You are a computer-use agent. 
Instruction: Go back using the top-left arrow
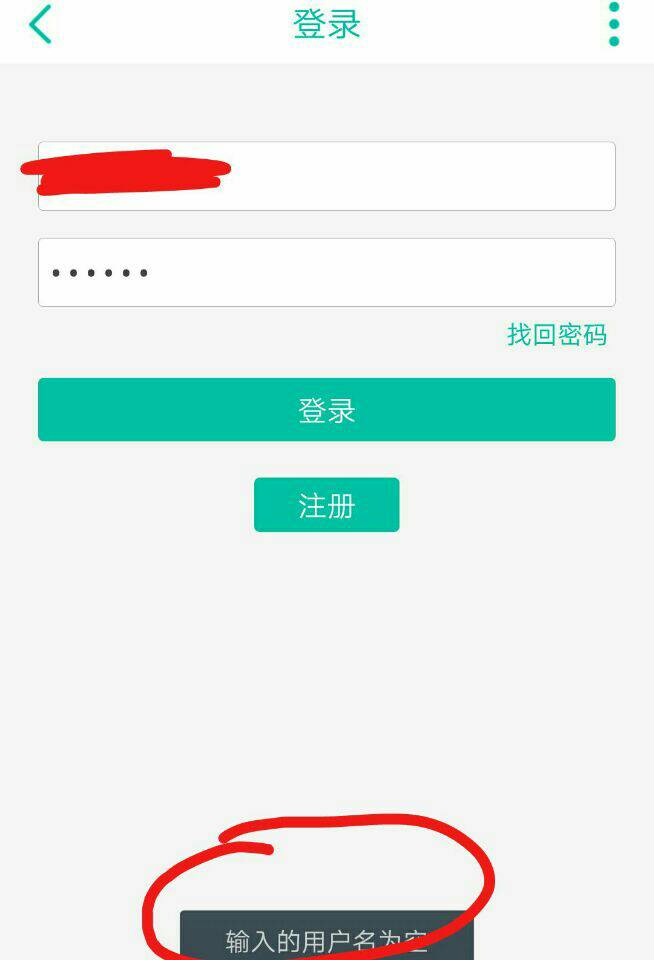(40, 25)
